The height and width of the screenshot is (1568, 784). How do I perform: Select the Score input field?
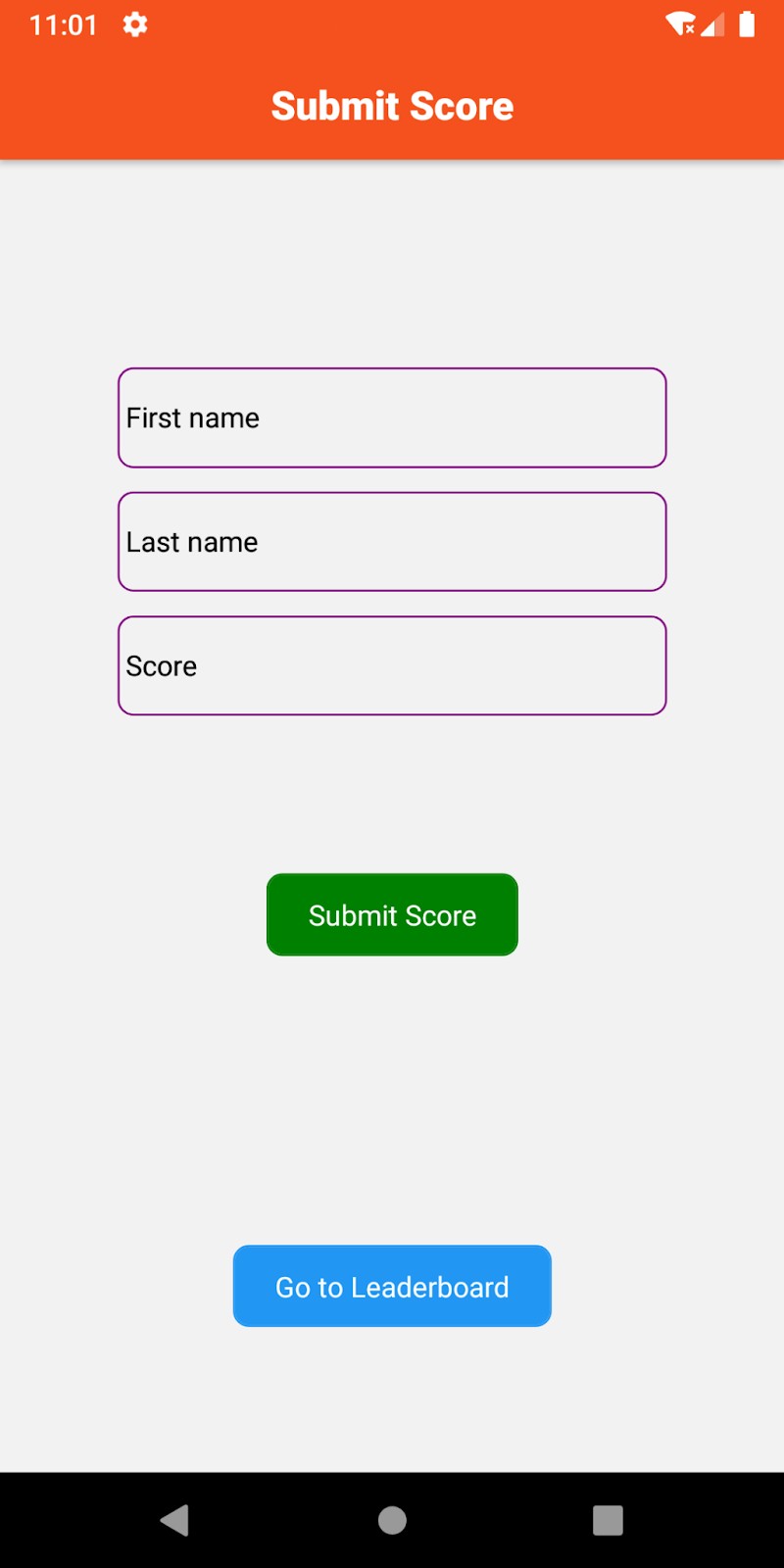(x=392, y=666)
